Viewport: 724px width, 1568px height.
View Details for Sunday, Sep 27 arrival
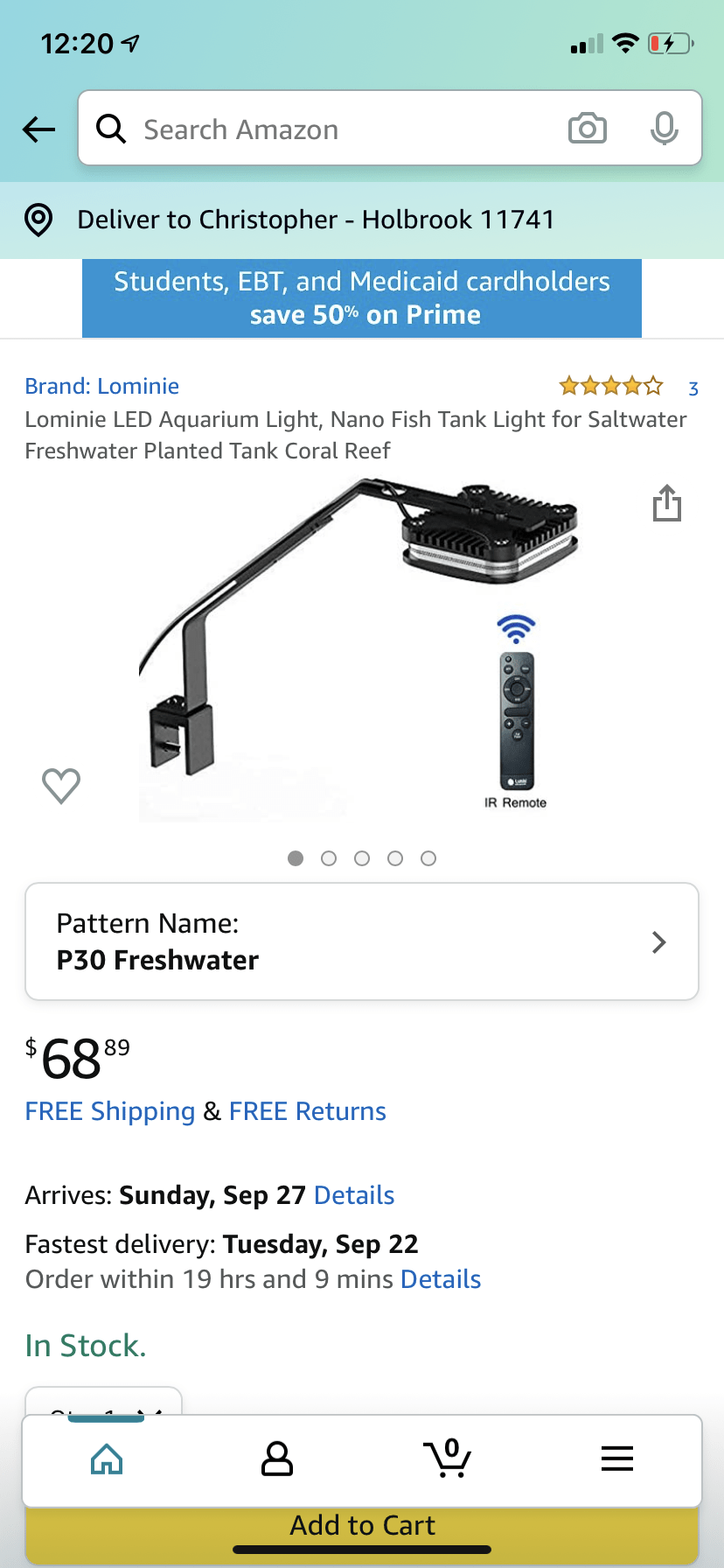354,1195
